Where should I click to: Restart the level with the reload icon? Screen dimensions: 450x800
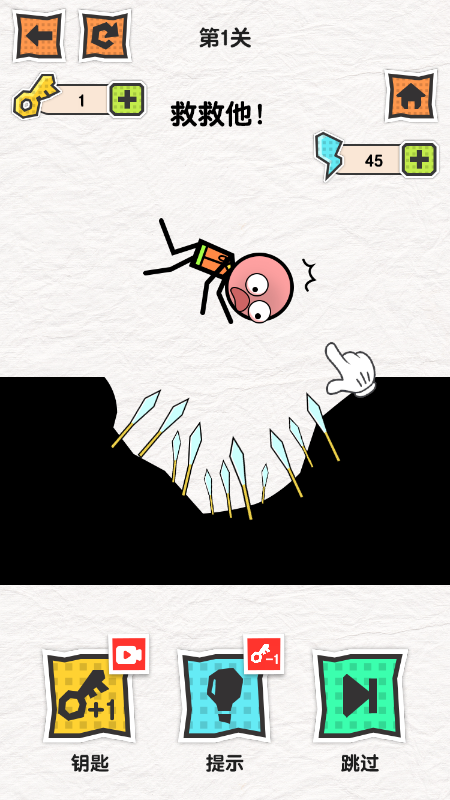[105, 36]
